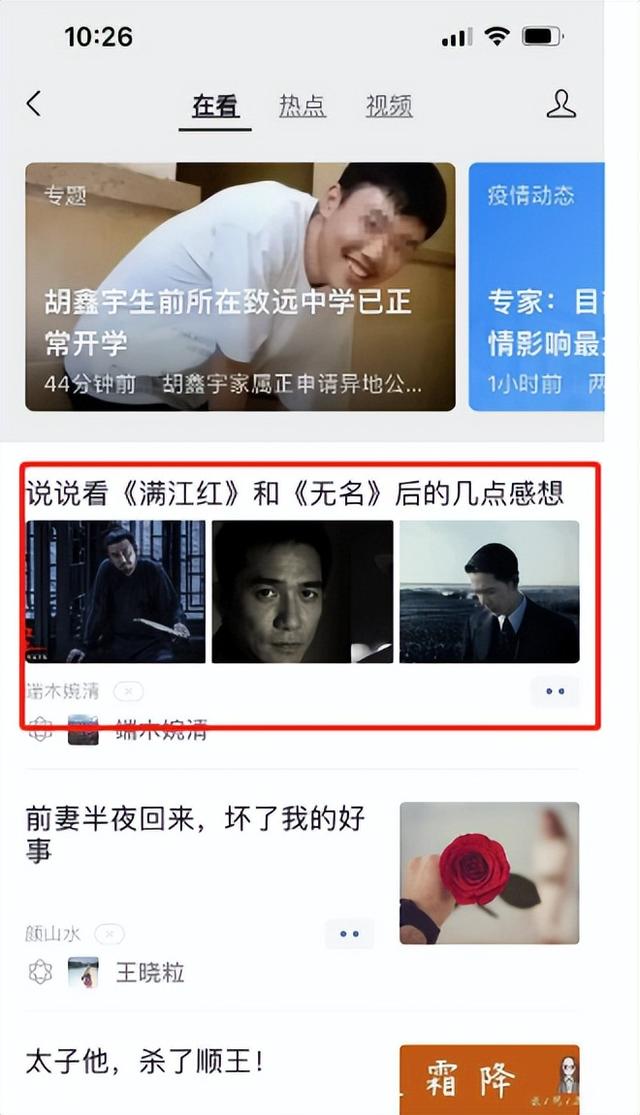Open more options on 前妻半夜回来 article

pyautogui.click(x=349, y=933)
